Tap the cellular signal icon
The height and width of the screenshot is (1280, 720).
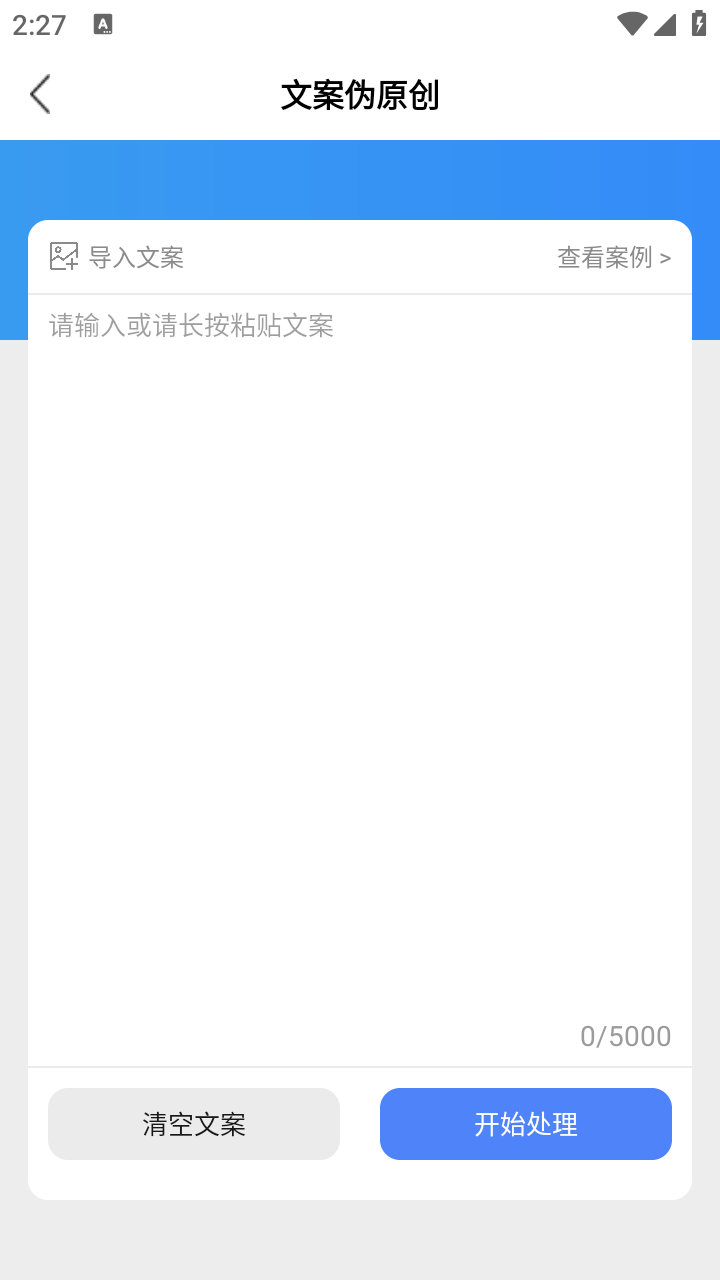pos(665,23)
